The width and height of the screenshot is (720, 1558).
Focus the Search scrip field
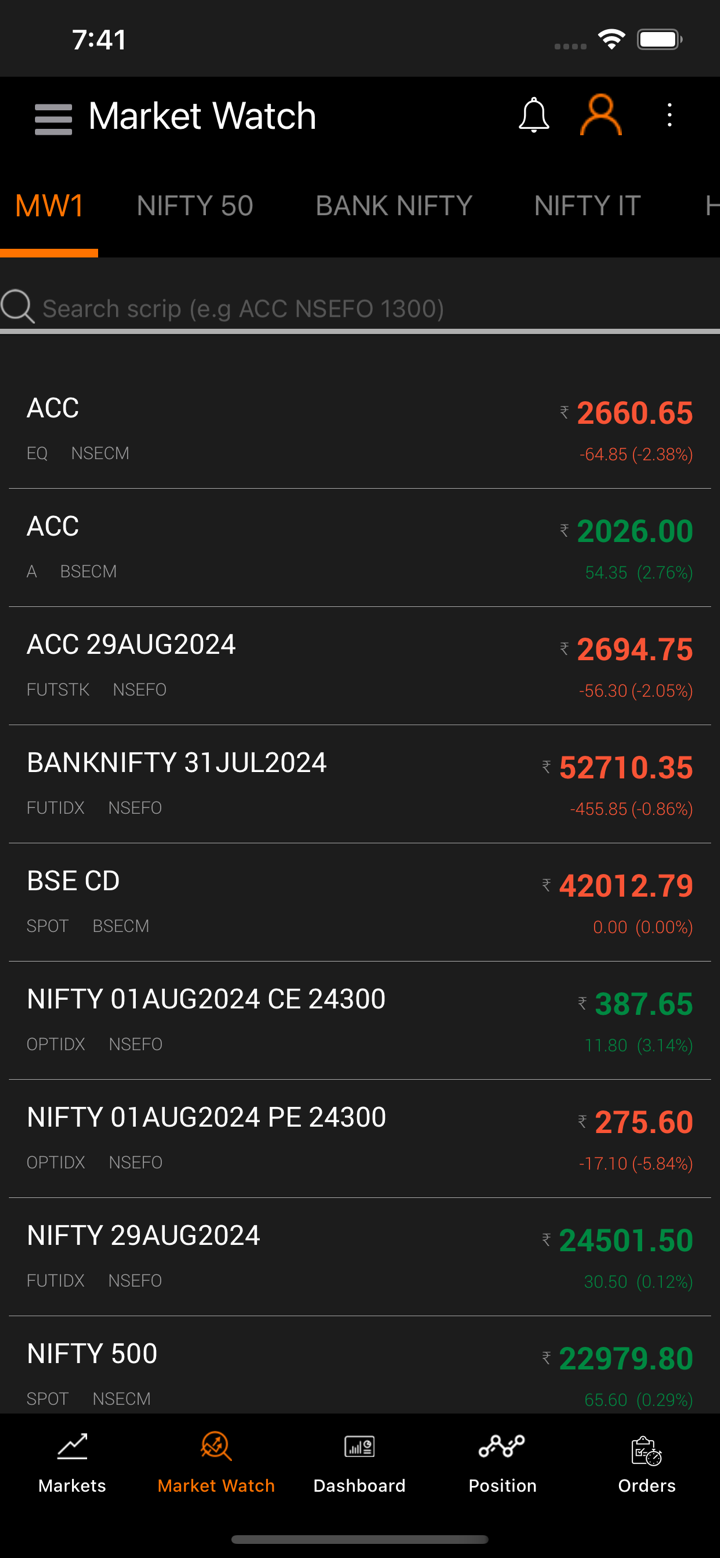360,308
